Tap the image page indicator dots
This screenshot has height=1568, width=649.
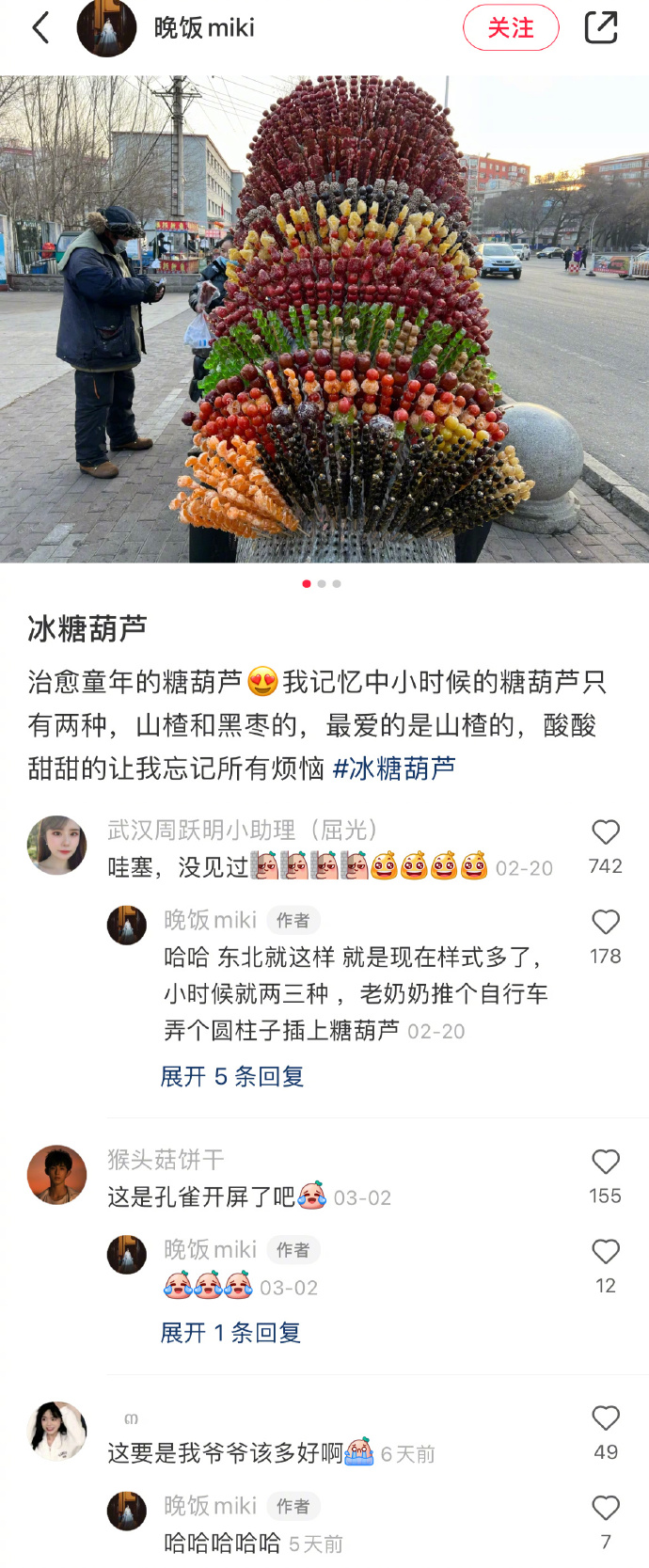tap(322, 584)
